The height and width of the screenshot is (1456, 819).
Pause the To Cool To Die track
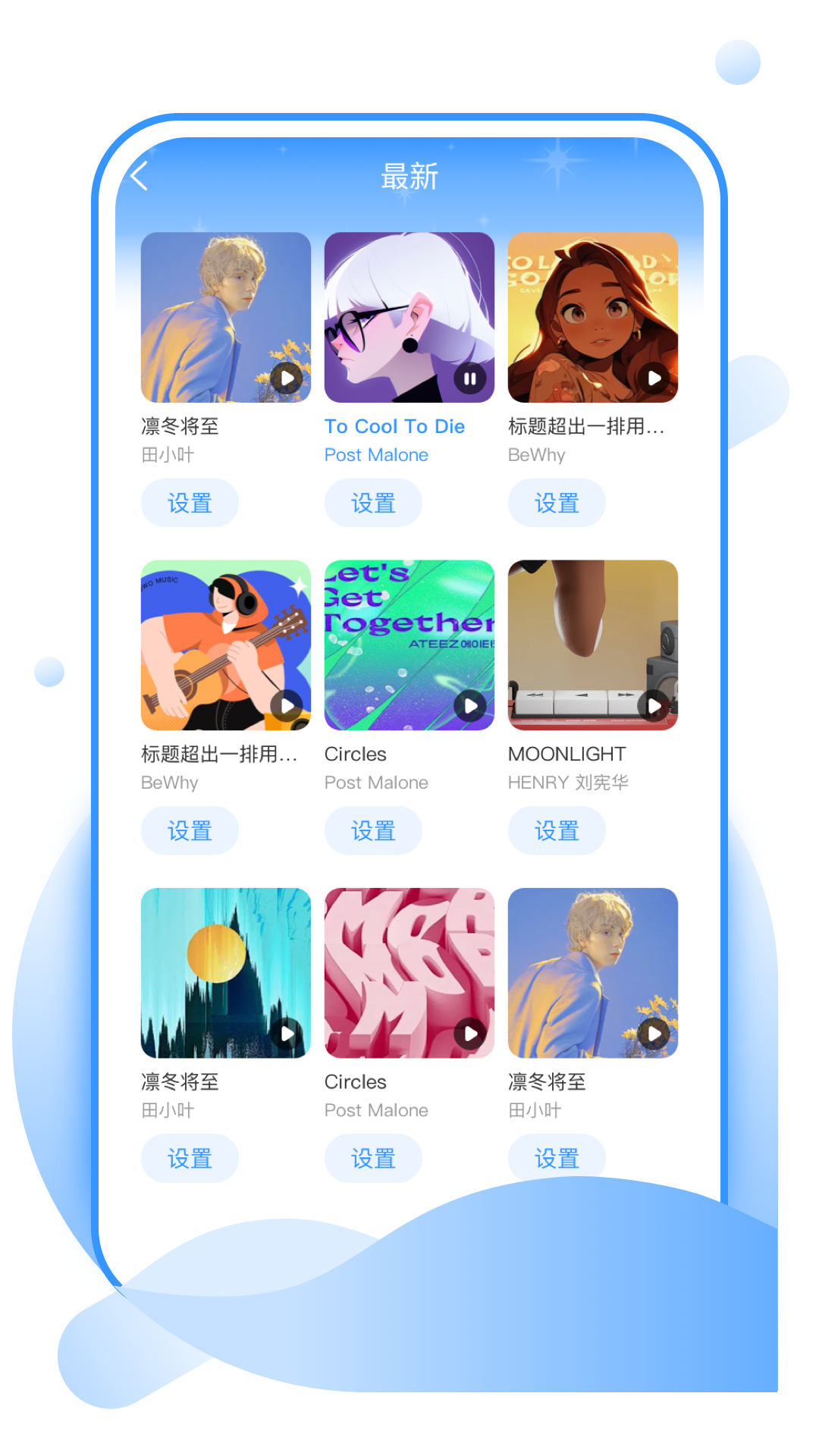click(469, 377)
